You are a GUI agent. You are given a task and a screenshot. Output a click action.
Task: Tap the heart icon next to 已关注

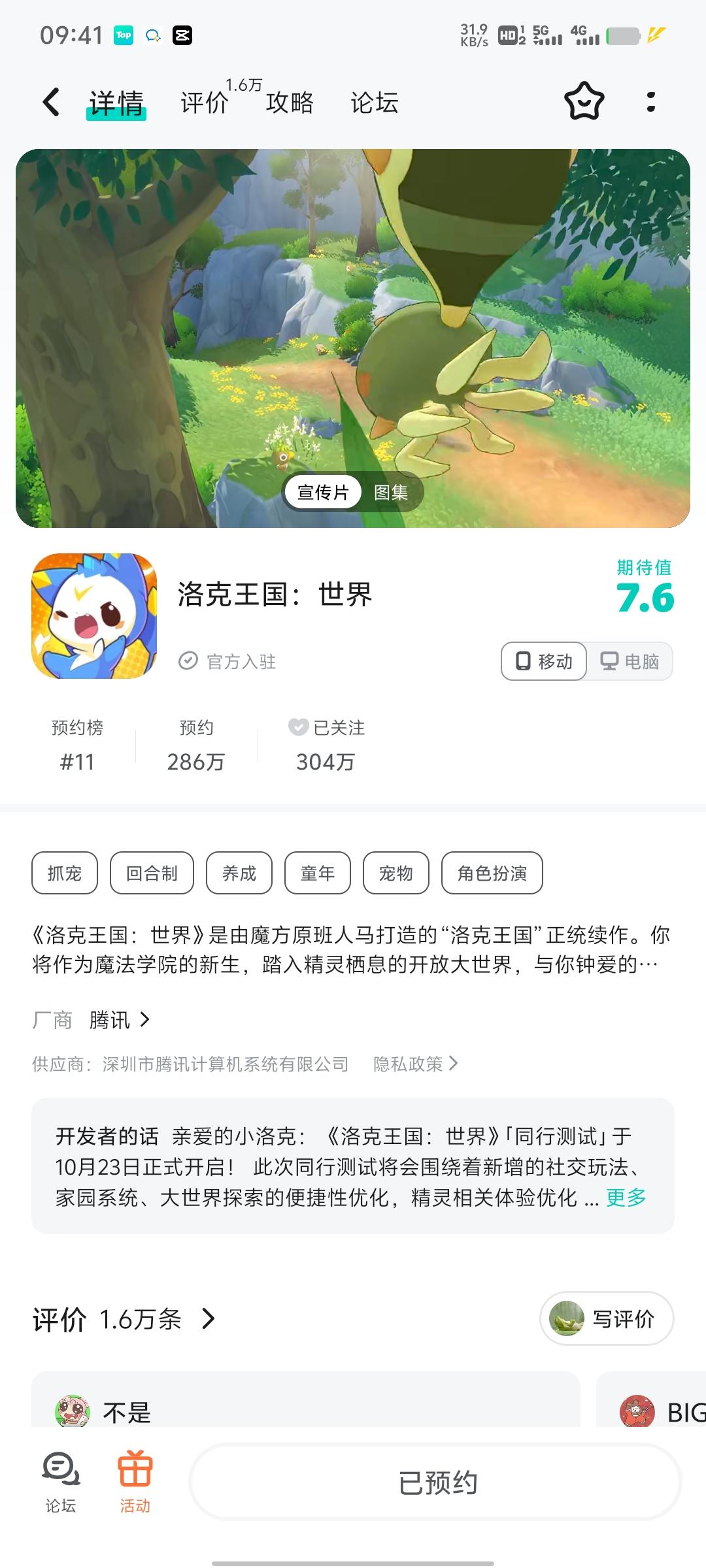coord(299,728)
